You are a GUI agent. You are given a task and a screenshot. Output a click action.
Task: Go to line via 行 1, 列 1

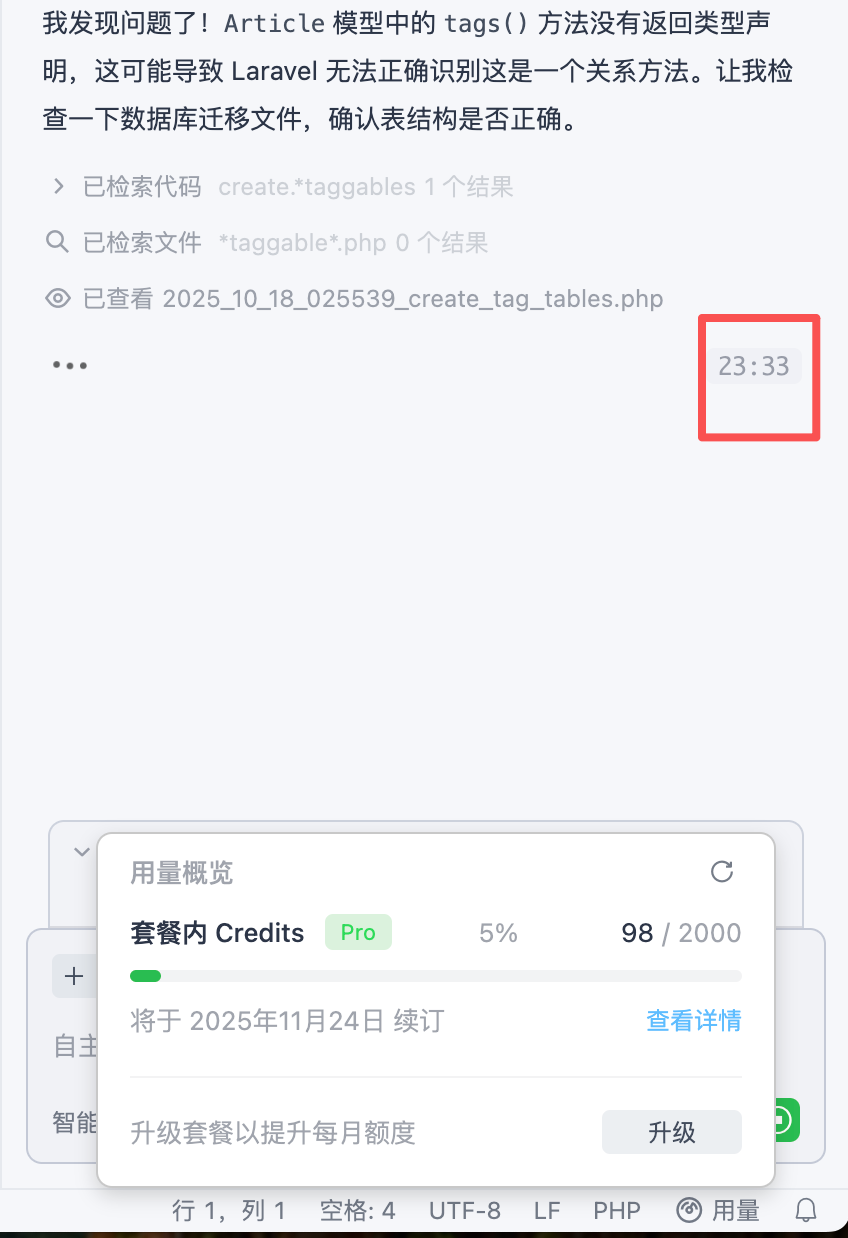click(x=229, y=1211)
